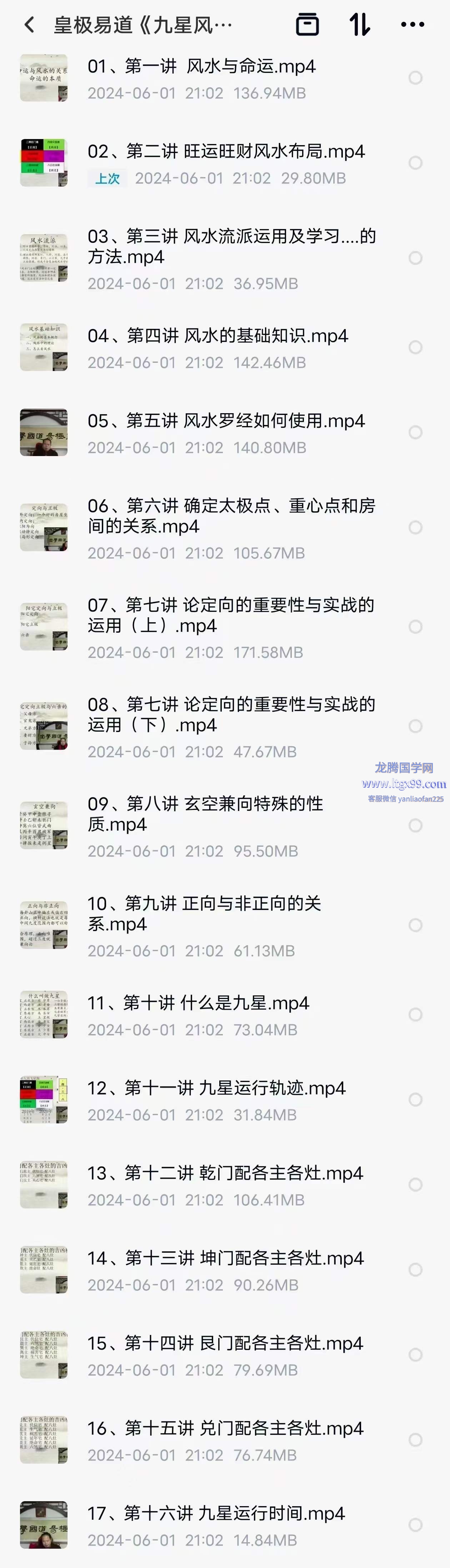Open the transfer list box icon

pyautogui.click(x=307, y=25)
